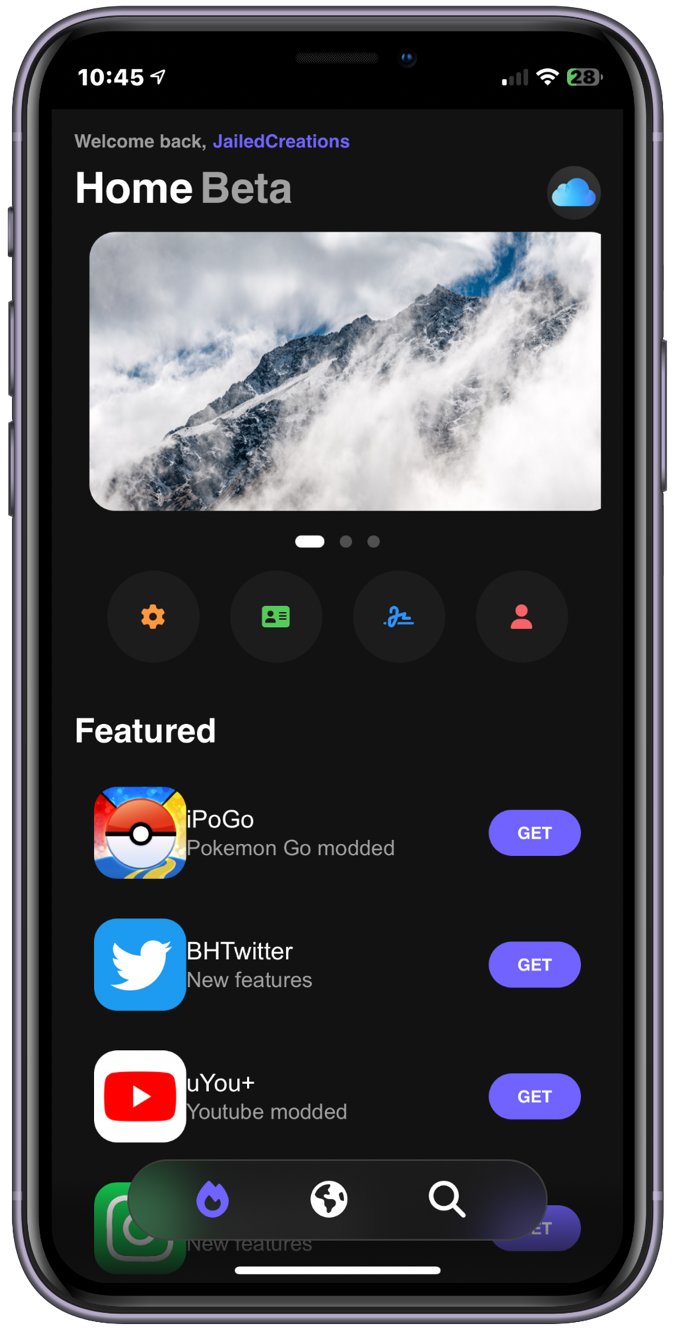Open the orange gear settings shortcut

click(x=153, y=617)
